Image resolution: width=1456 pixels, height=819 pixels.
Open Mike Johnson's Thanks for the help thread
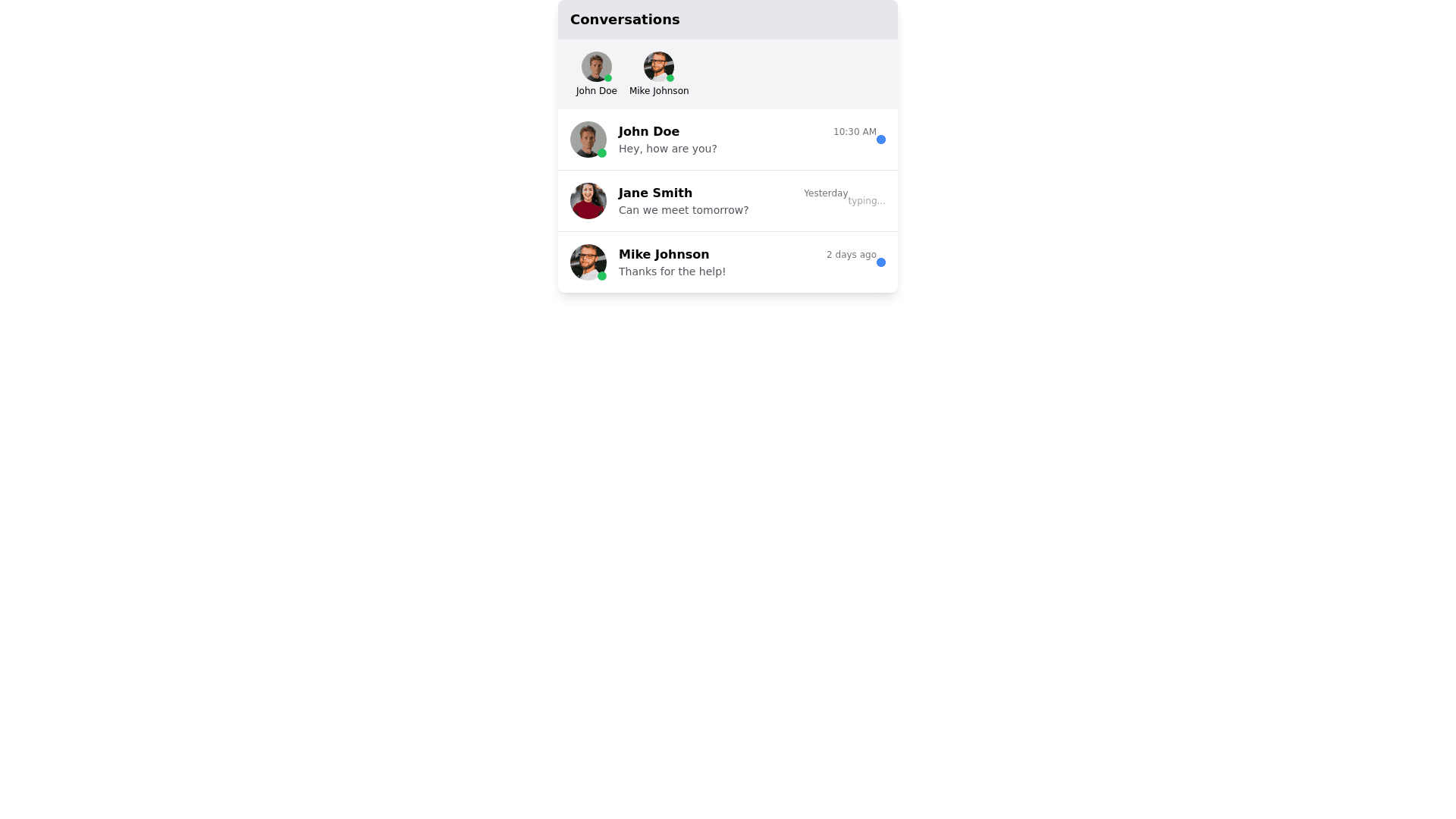(726, 262)
